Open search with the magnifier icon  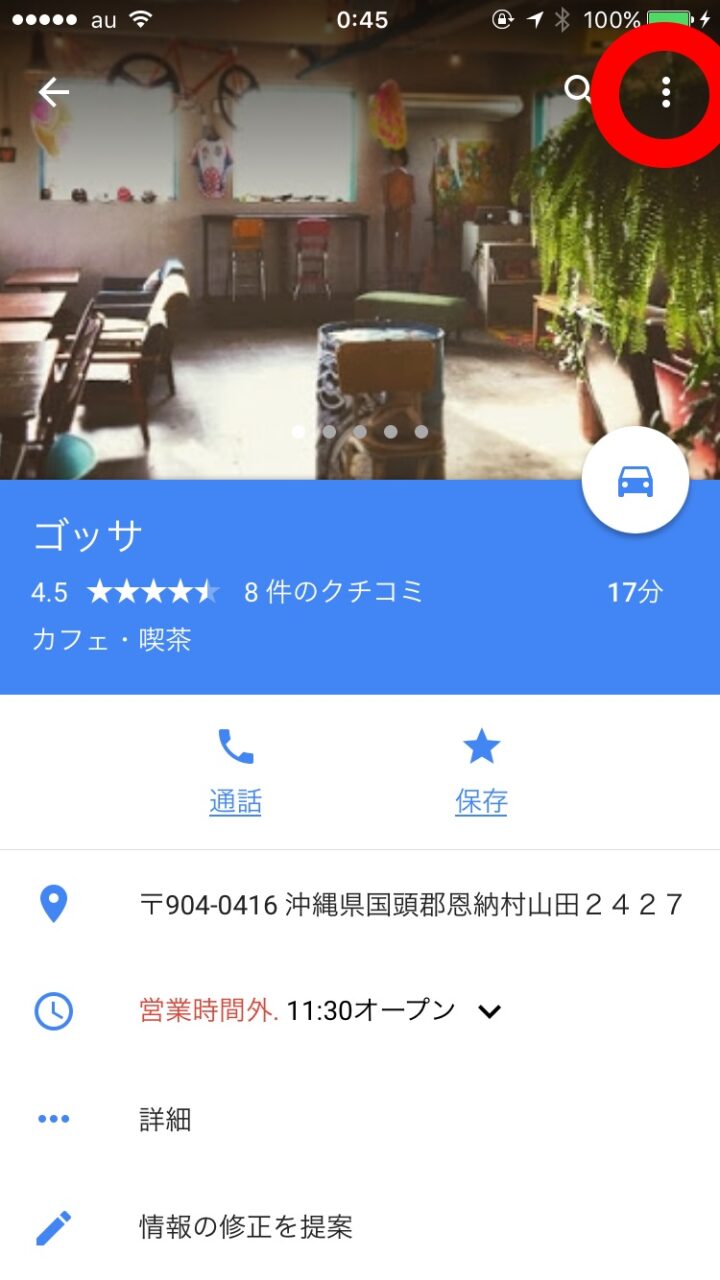578,90
